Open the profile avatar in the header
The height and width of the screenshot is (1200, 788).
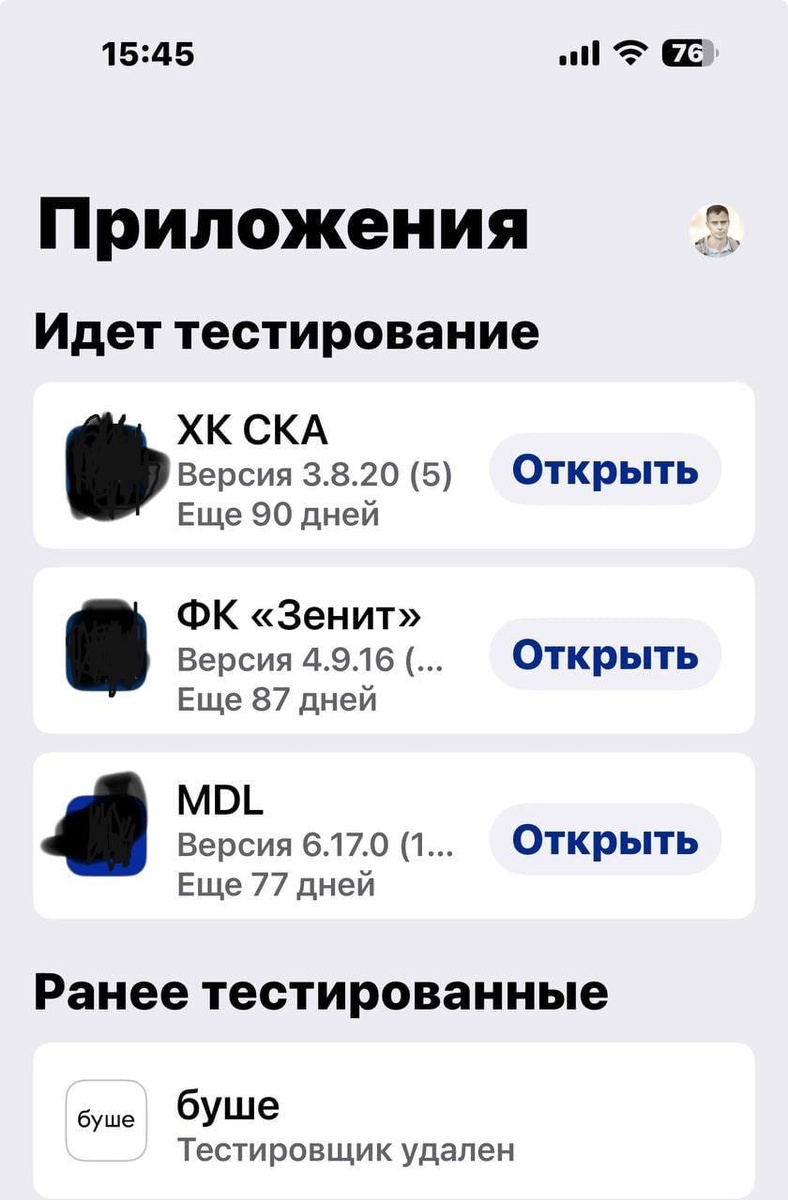(716, 232)
